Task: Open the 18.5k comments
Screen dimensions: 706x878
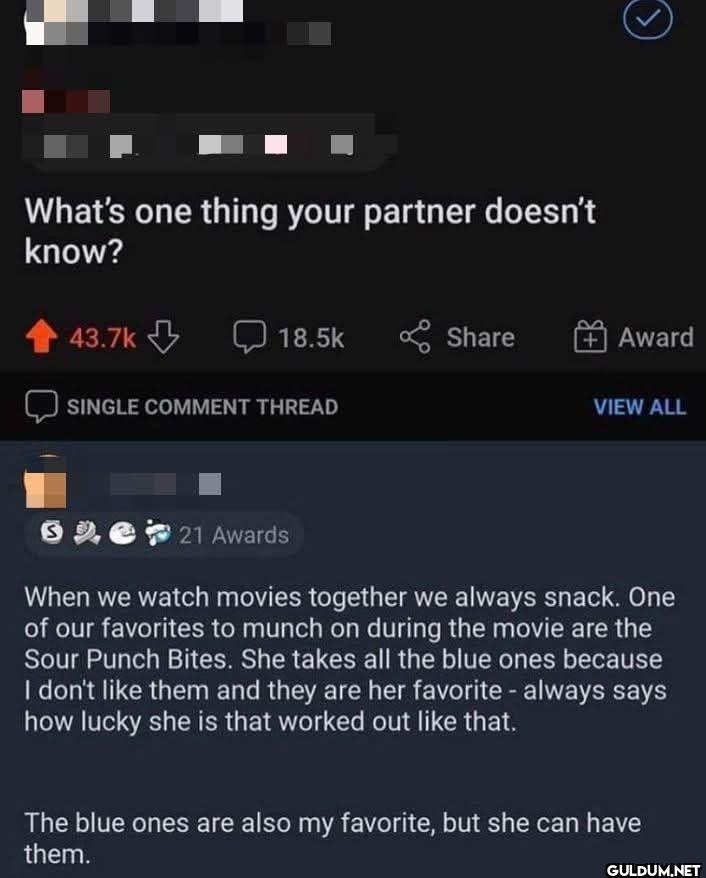Action: coord(288,338)
